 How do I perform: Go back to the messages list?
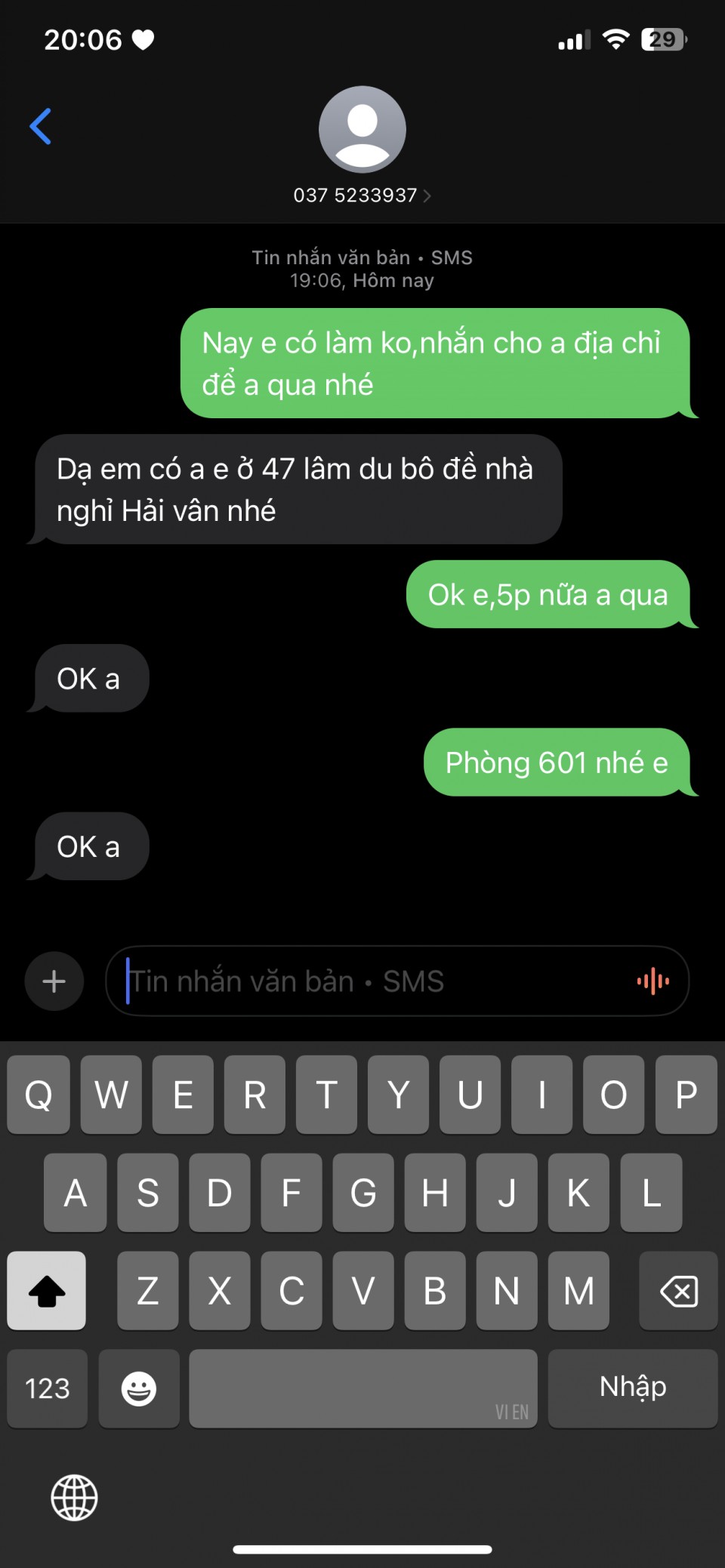tap(41, 126)
